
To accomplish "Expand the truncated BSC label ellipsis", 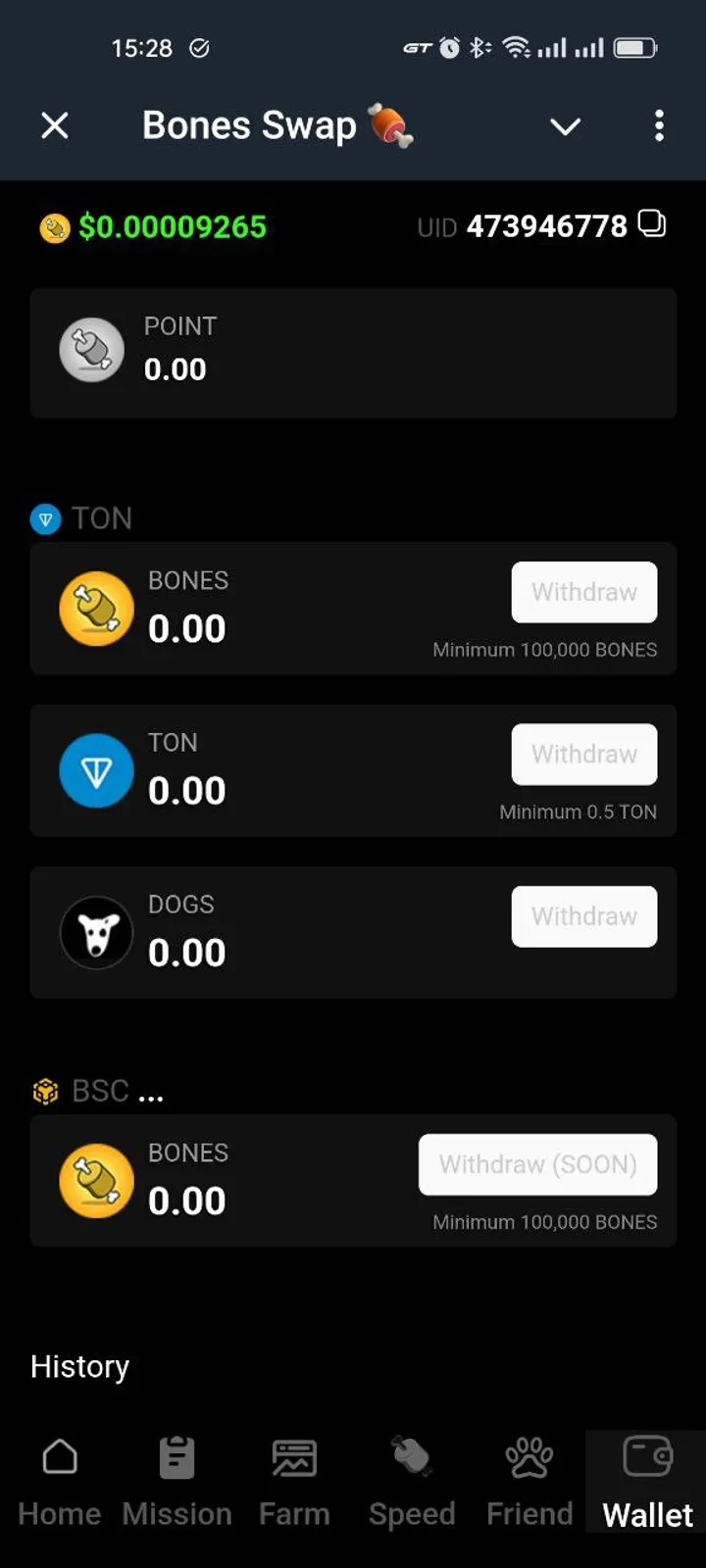I will 149,1094.
